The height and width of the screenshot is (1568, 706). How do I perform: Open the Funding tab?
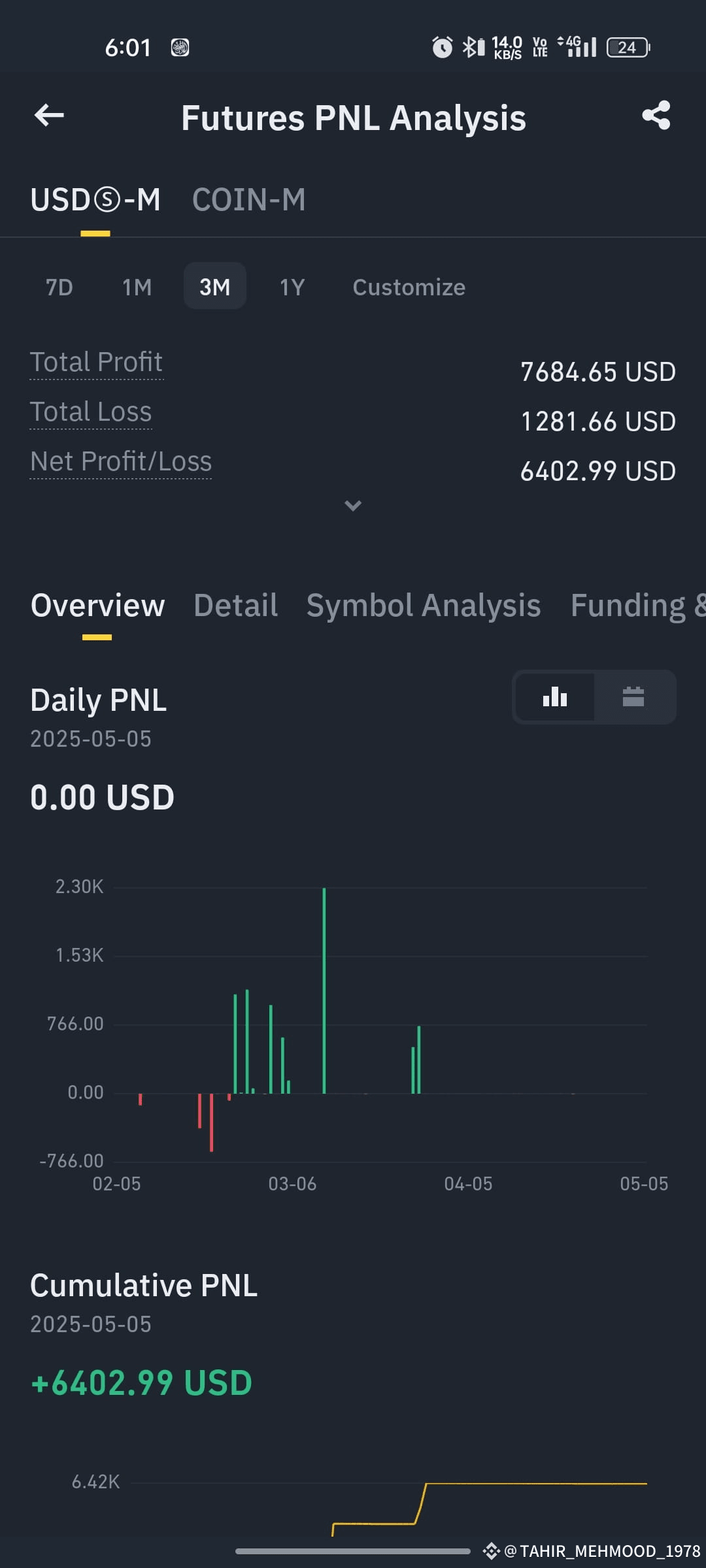(637, 605)
